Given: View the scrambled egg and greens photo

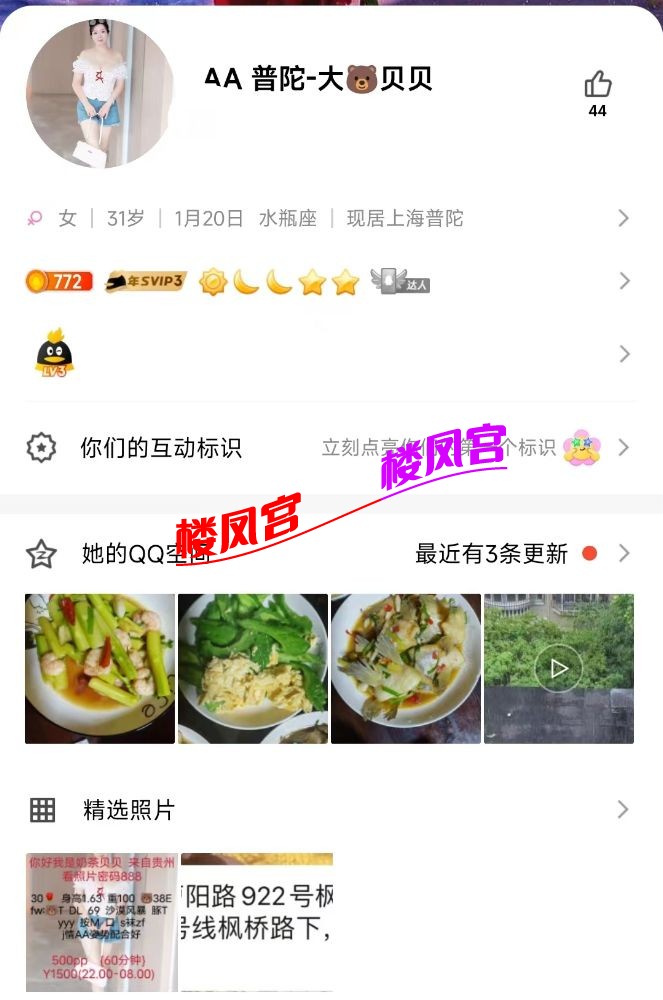Looking at the screenshot, I should pos(253,668).
